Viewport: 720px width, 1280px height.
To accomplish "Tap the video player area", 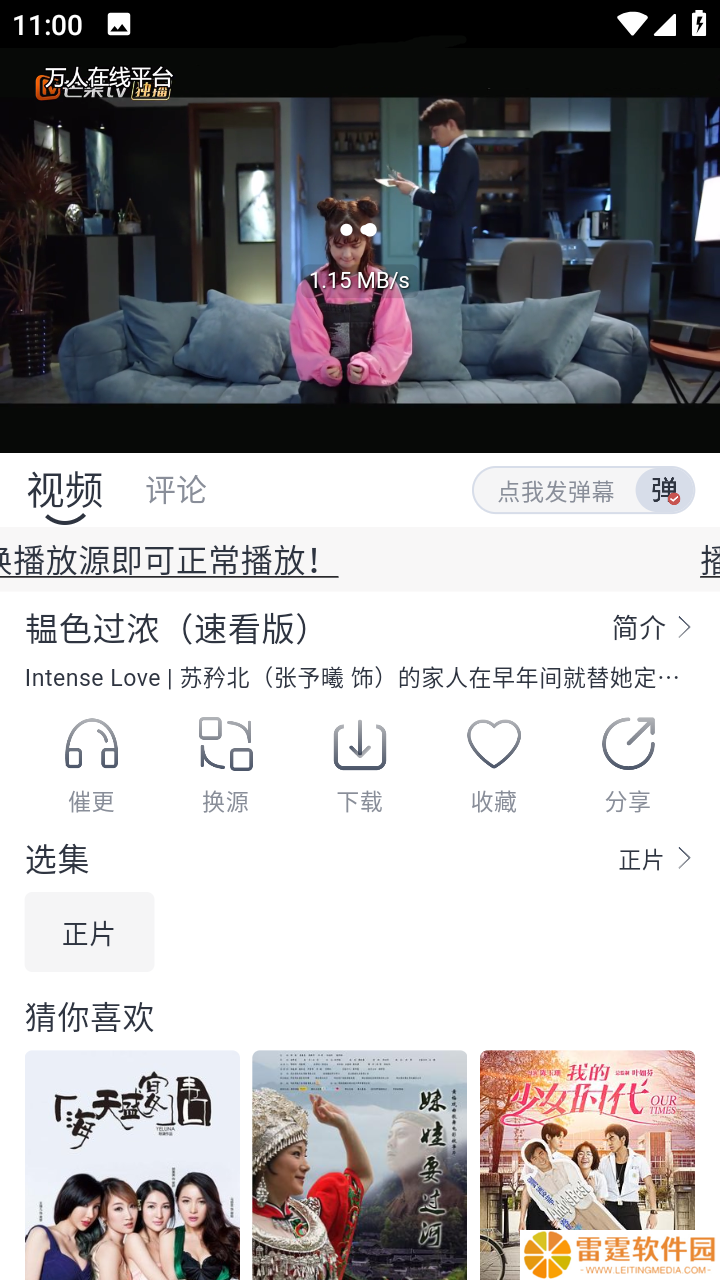I will [360, 250].
